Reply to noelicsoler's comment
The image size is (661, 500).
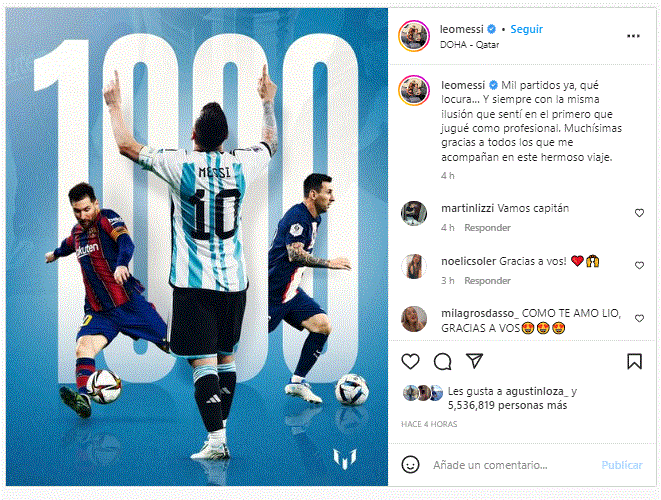pos(487,280)
